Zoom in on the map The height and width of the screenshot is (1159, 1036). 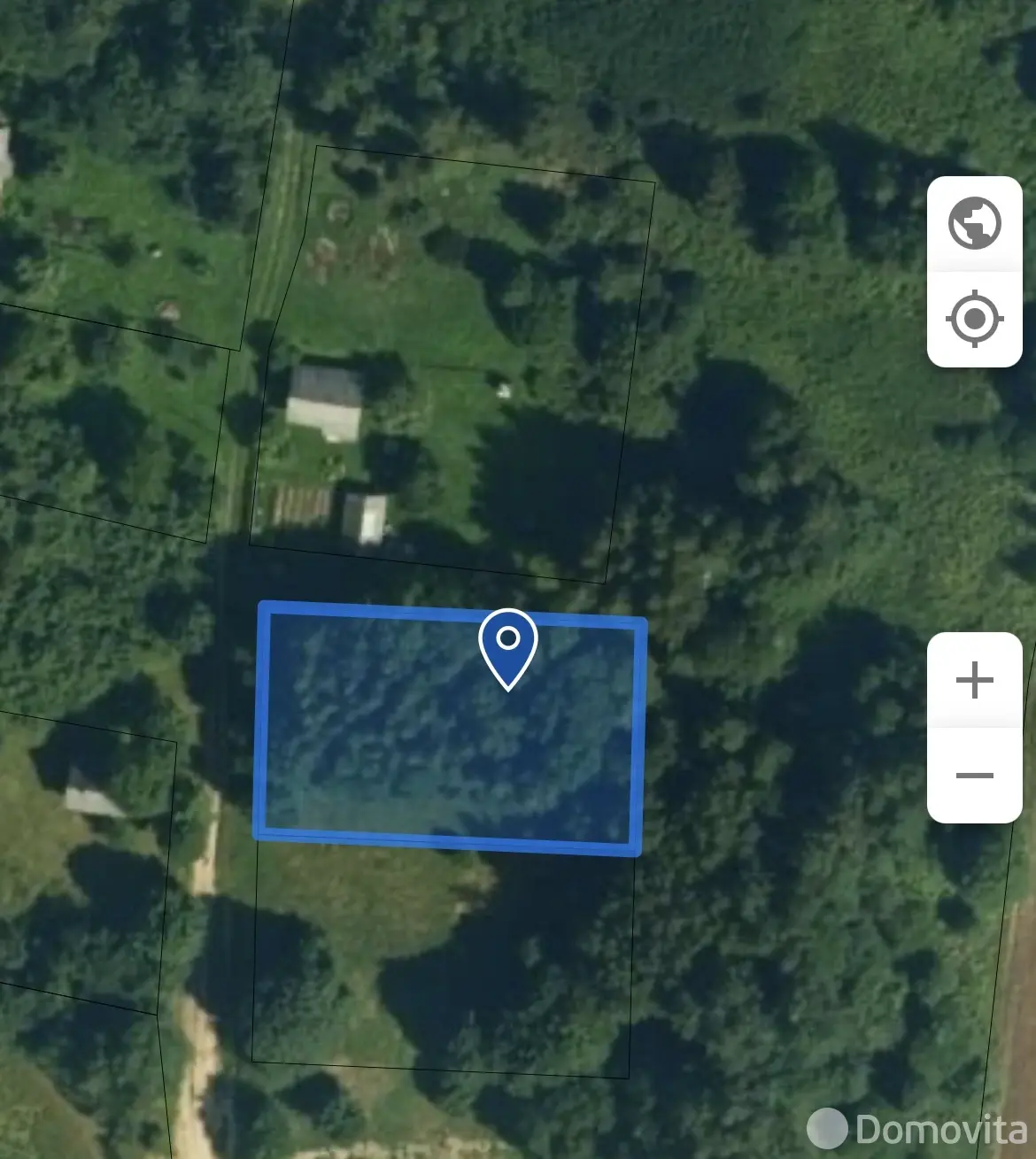(x=974, y=681)
